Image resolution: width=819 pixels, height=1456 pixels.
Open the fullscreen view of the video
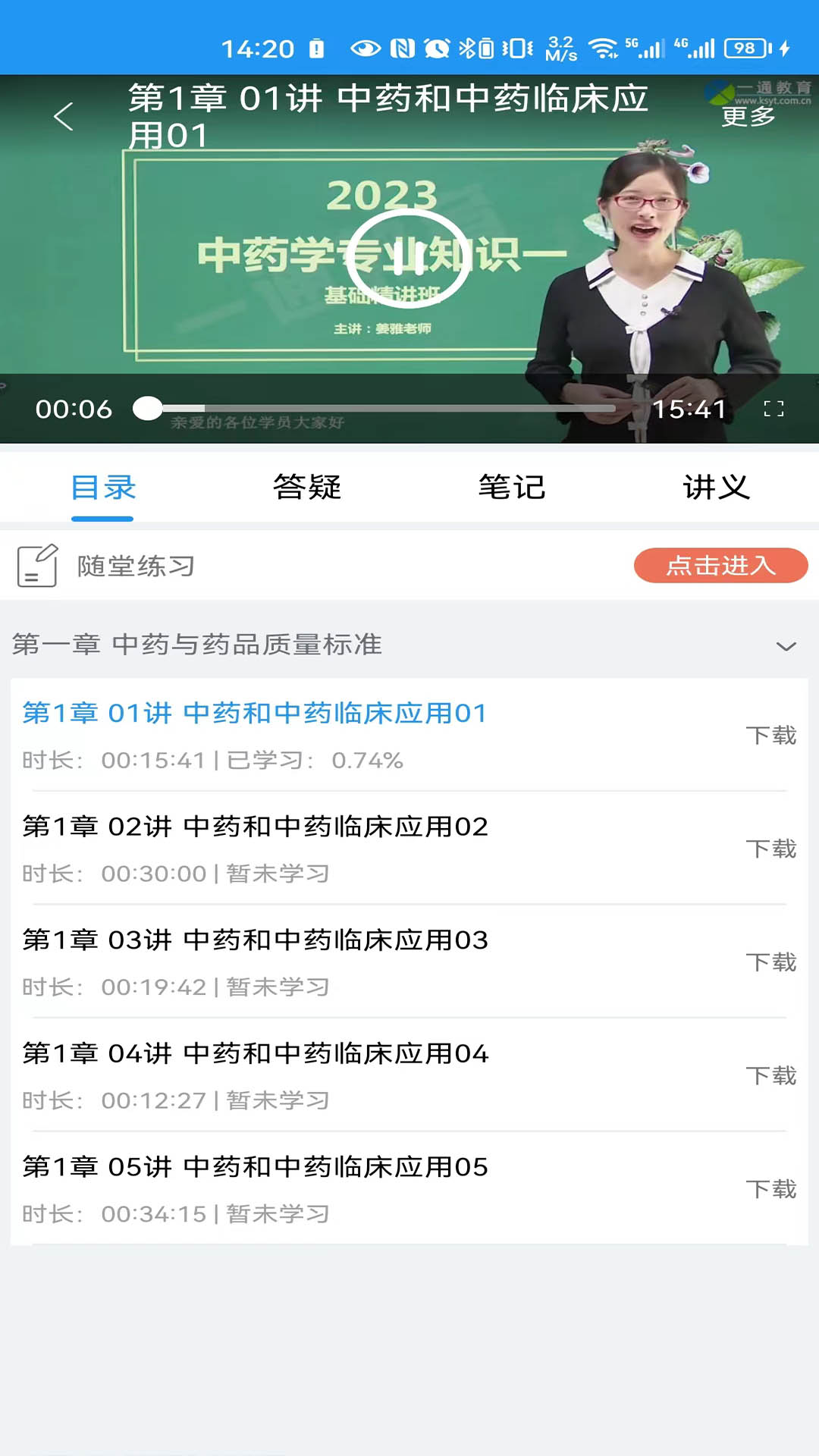[775, 409]
